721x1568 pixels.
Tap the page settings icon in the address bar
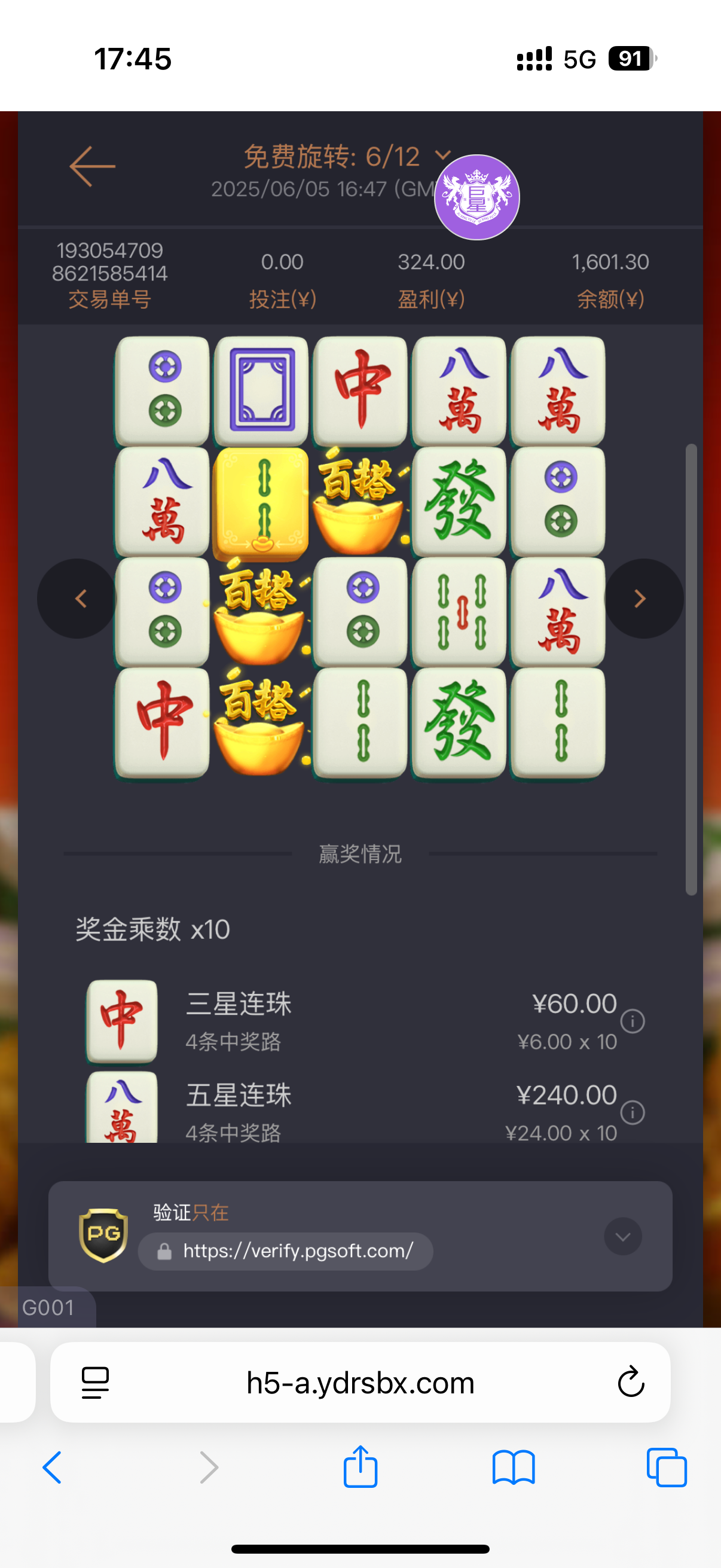[x=94, y=1382]
